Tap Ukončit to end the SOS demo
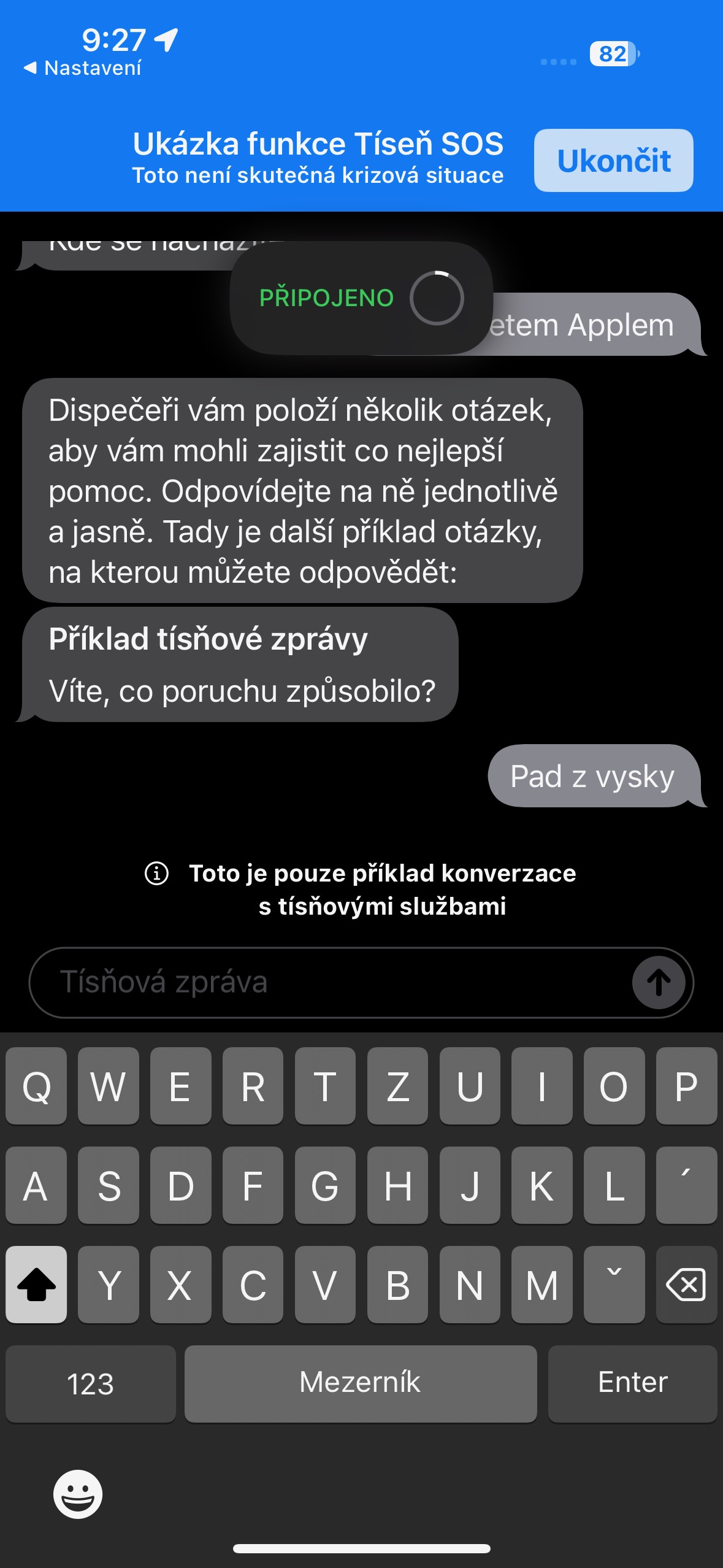 [613, 161]
